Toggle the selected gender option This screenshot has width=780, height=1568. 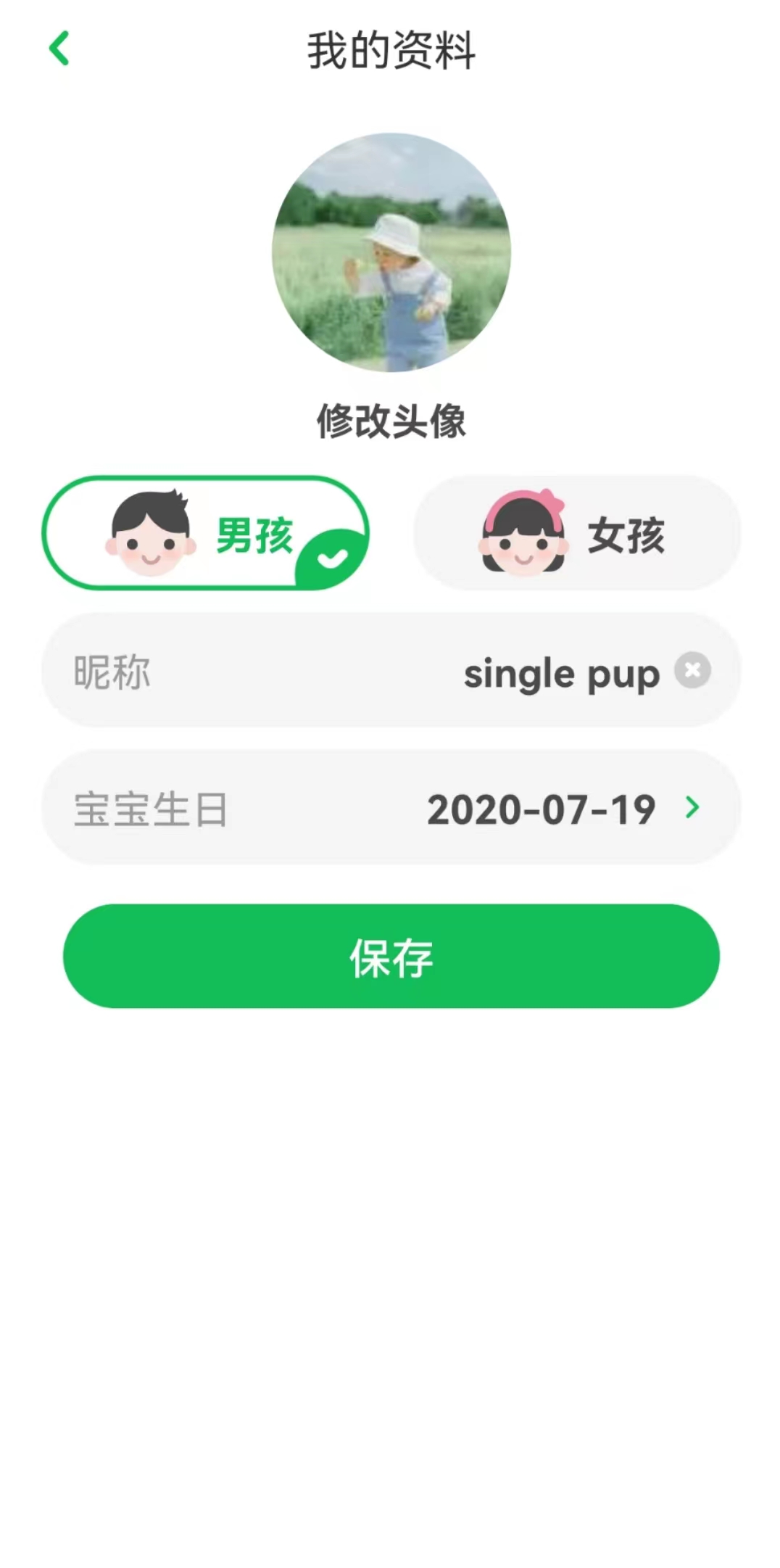(207, 533)
